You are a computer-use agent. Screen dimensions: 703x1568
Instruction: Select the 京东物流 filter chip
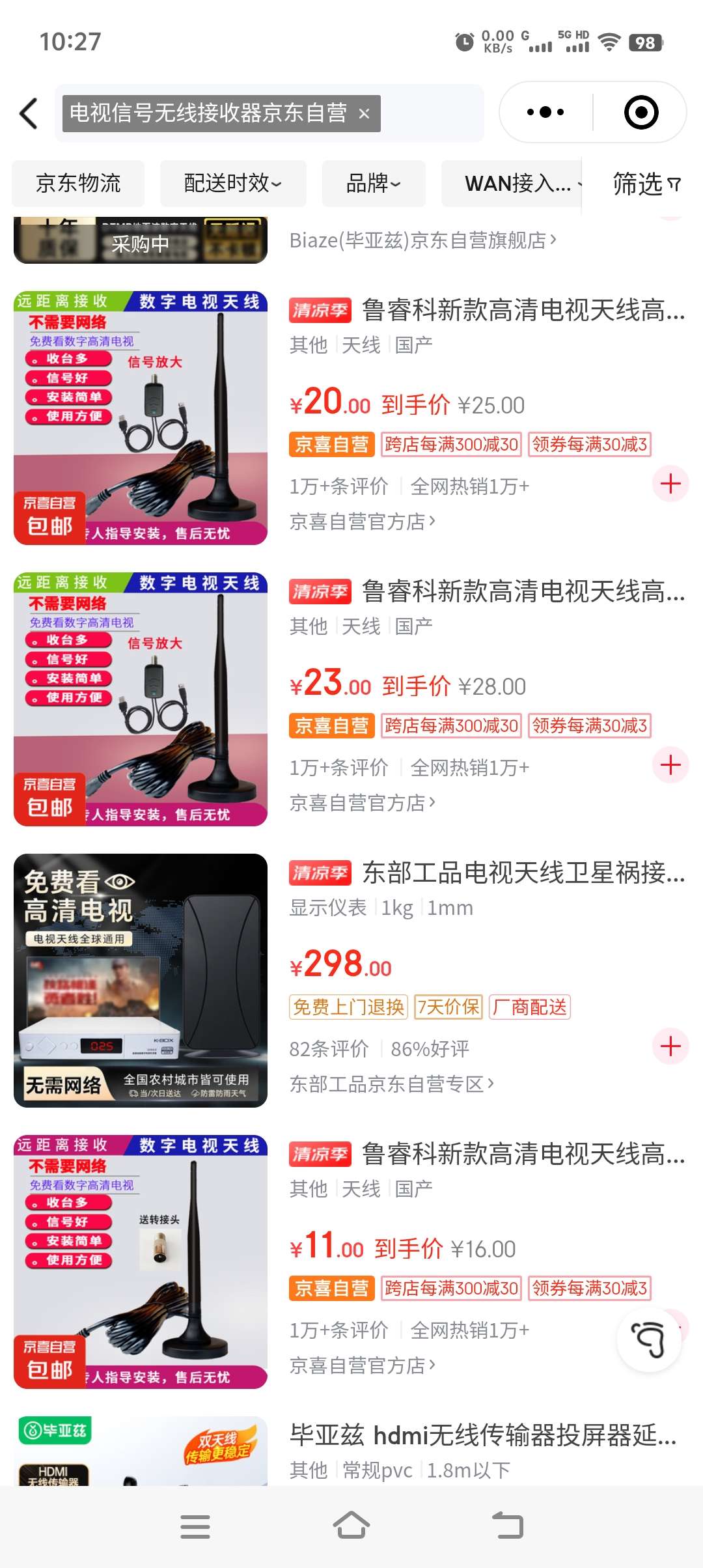pyautogui.click(x=78, y=183)
